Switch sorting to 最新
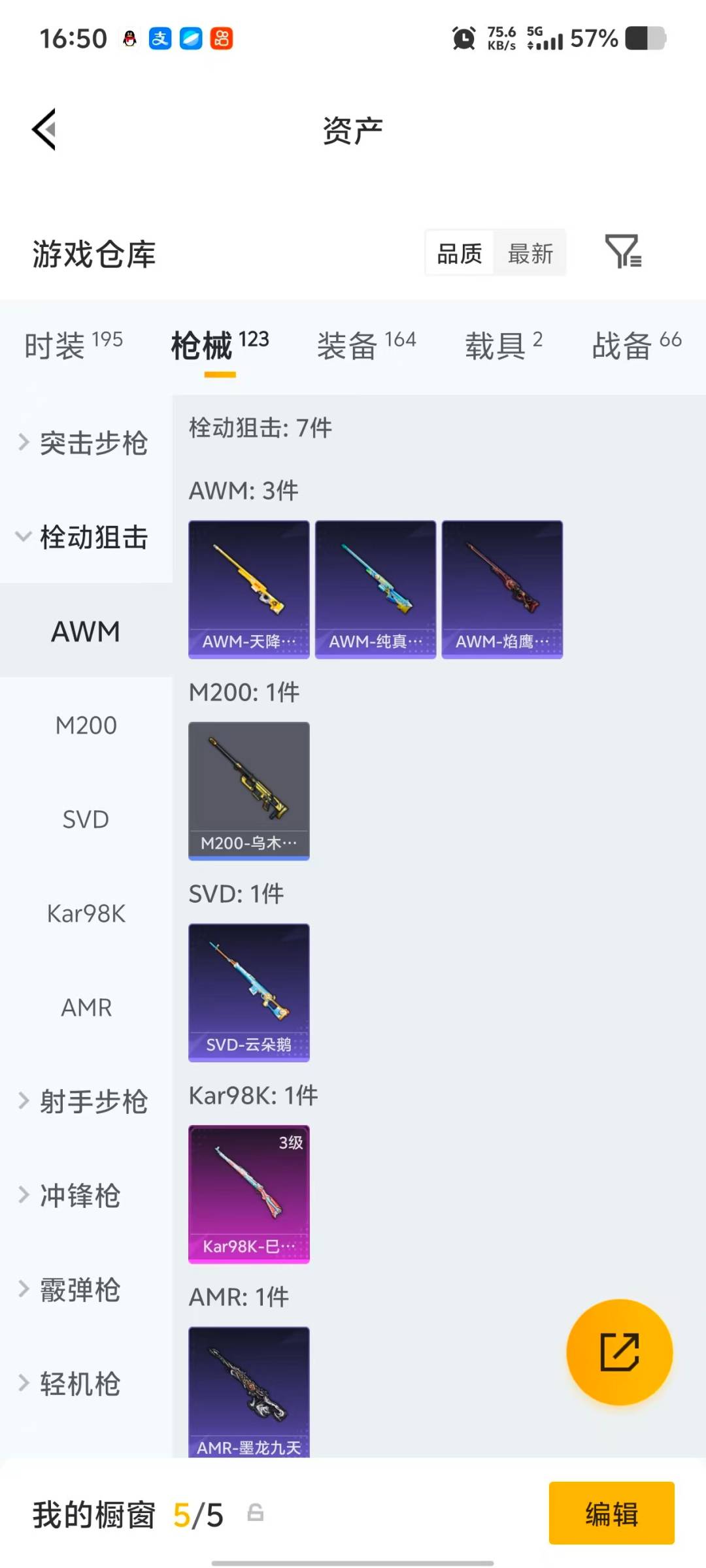 [531, 253]
